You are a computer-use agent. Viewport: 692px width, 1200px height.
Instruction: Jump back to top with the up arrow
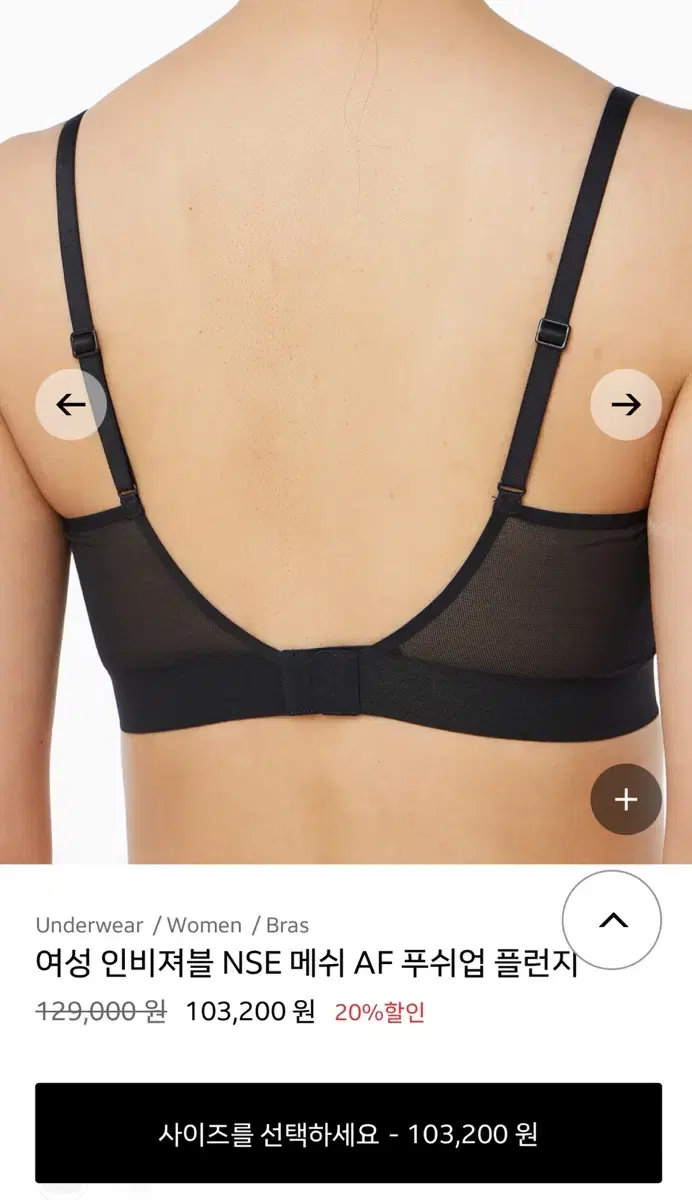(612, 920)
